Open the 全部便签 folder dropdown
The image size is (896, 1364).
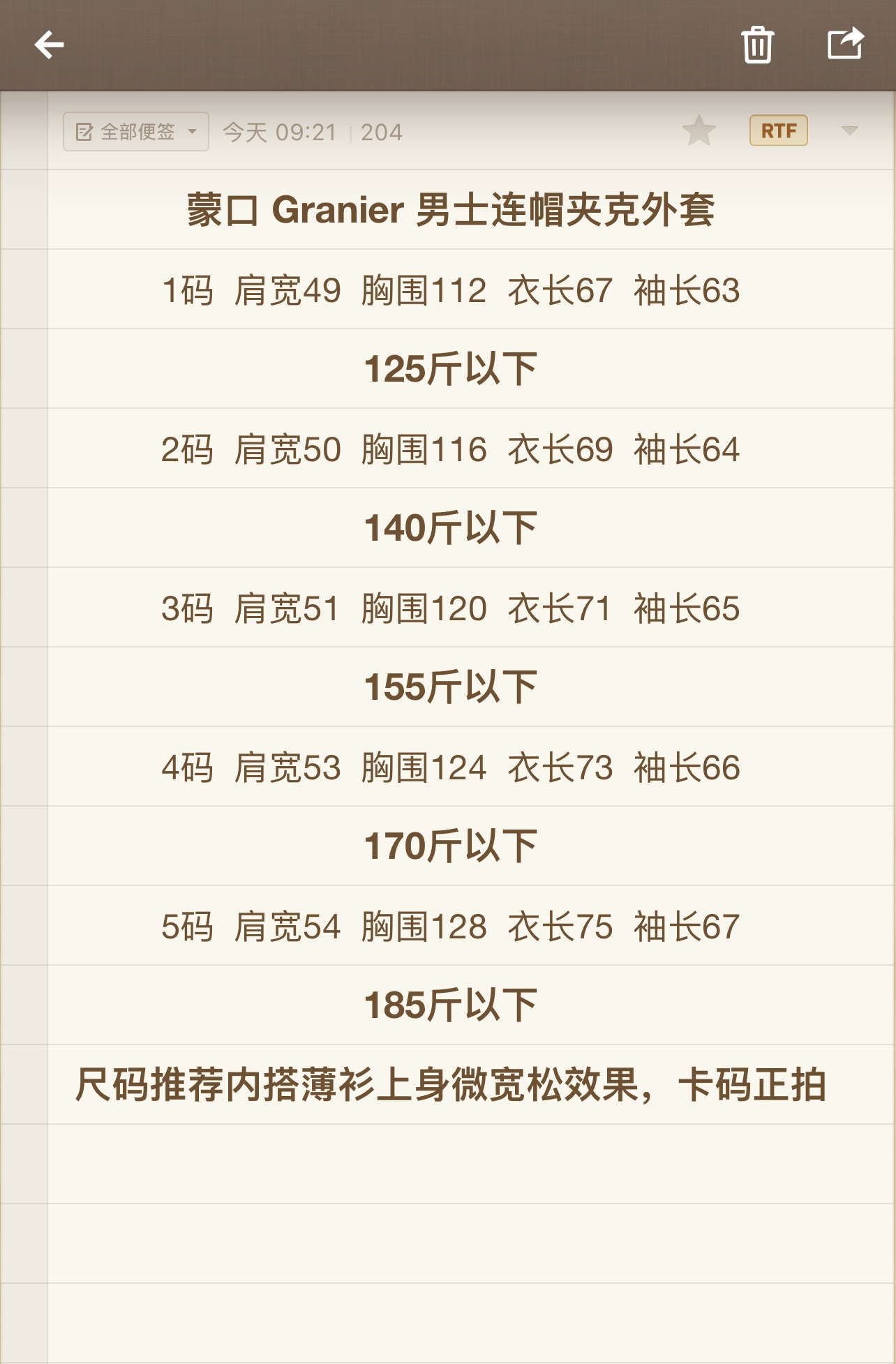[136, 132]
